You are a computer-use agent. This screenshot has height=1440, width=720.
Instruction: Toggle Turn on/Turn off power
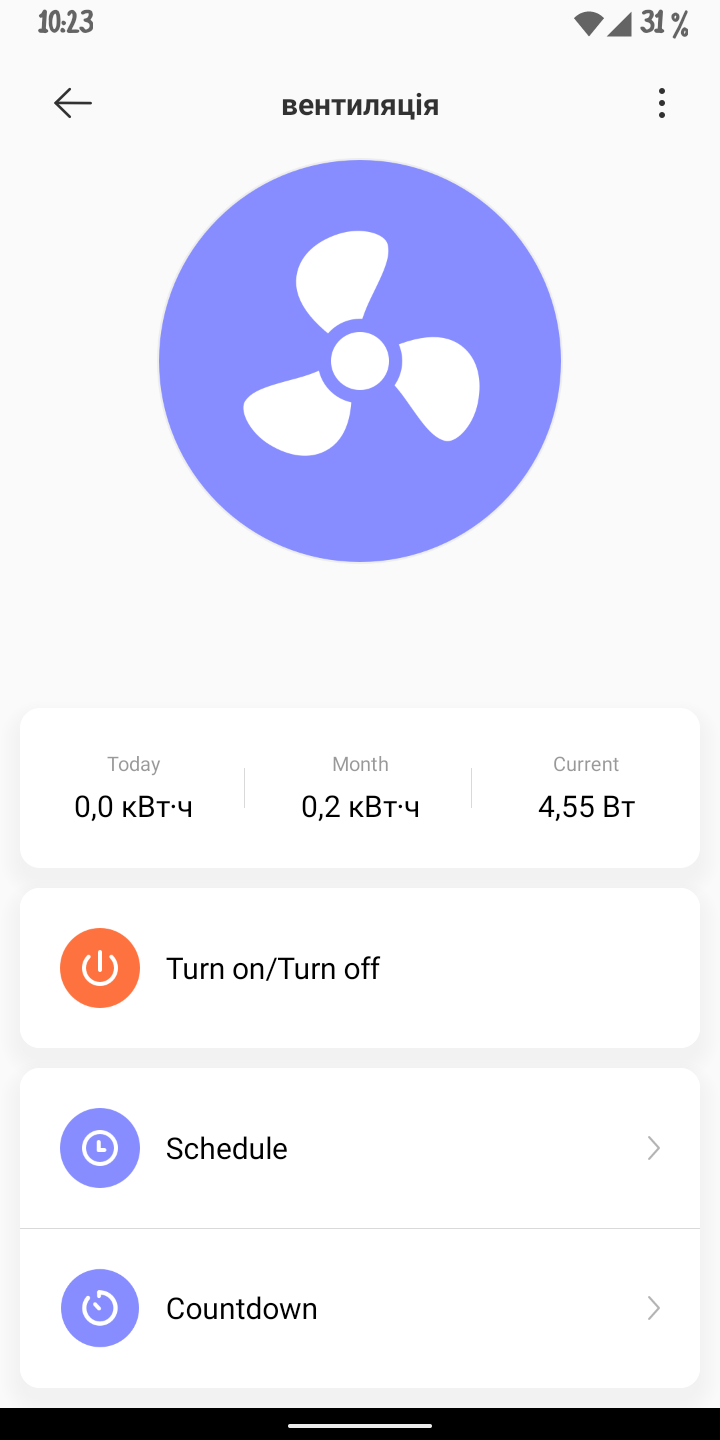(100, 968)
